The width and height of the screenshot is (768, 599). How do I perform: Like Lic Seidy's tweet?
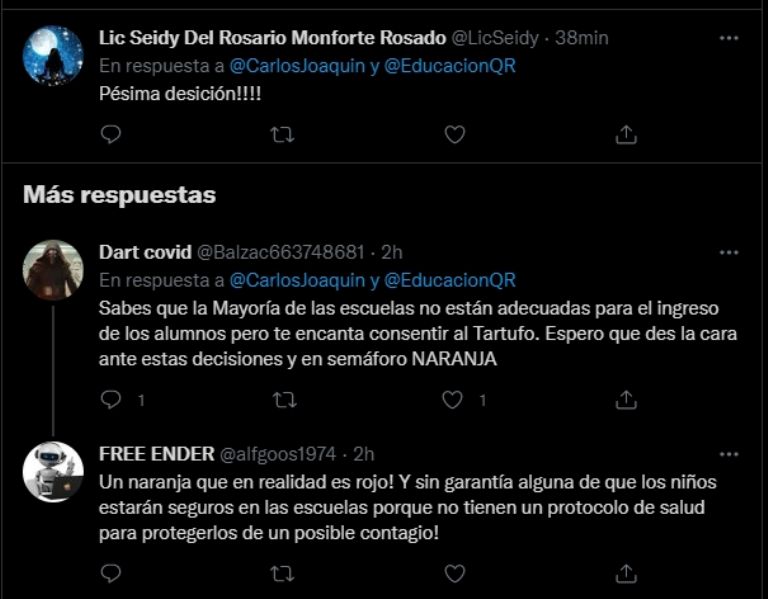click(x=455, y=134)
